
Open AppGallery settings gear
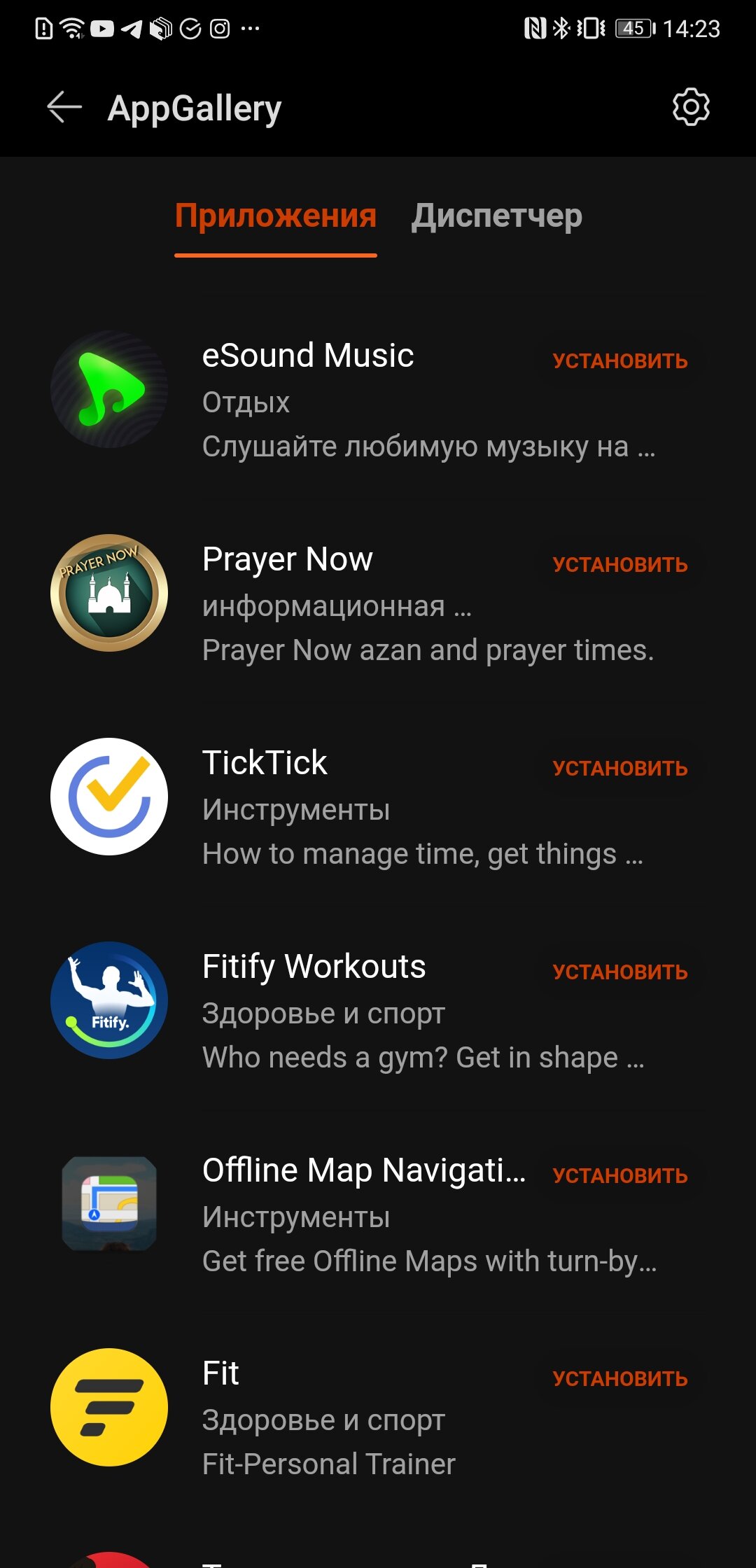click(691, 107)
